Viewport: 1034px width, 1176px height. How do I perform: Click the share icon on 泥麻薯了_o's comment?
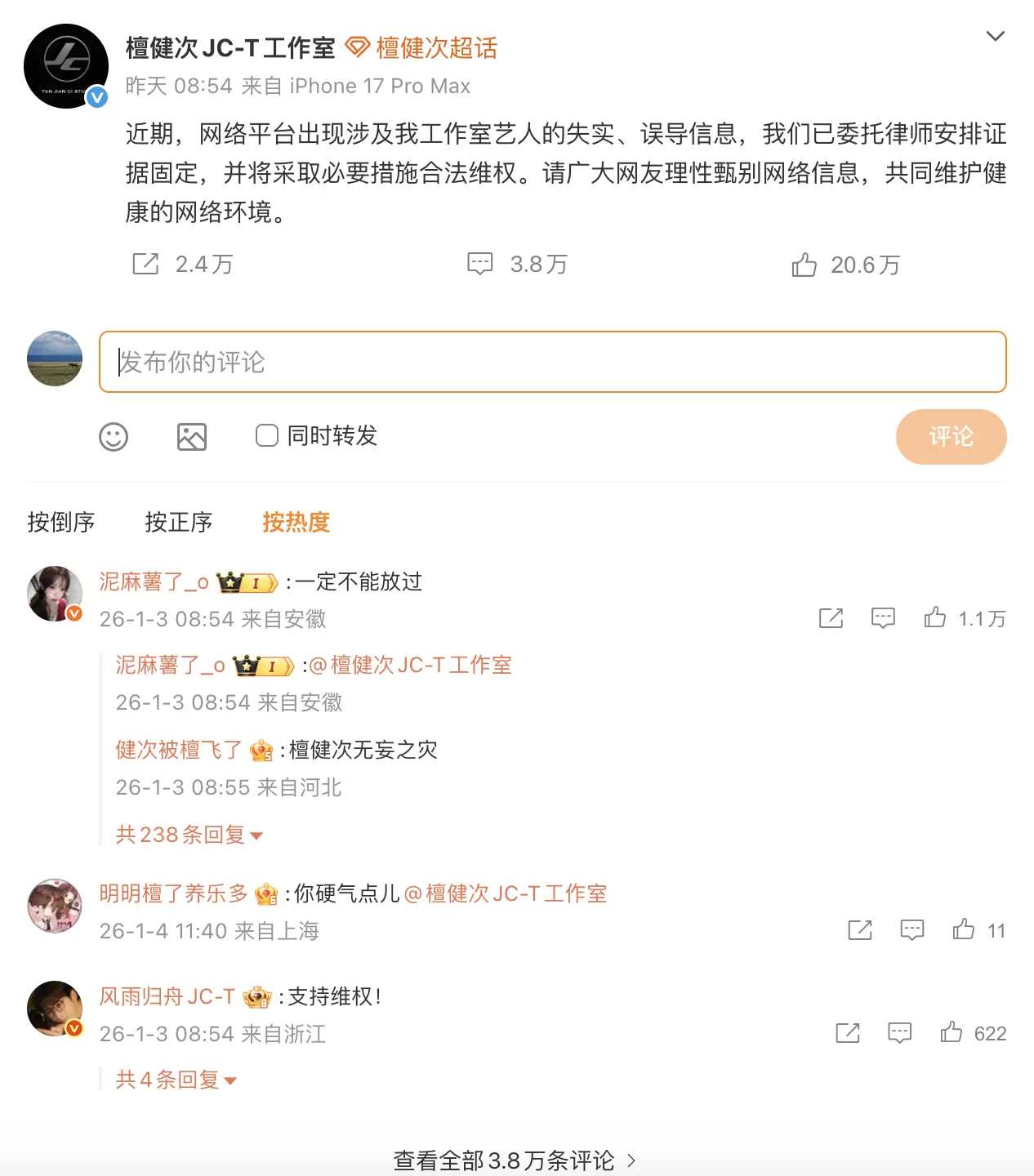[x=831, y=618]
